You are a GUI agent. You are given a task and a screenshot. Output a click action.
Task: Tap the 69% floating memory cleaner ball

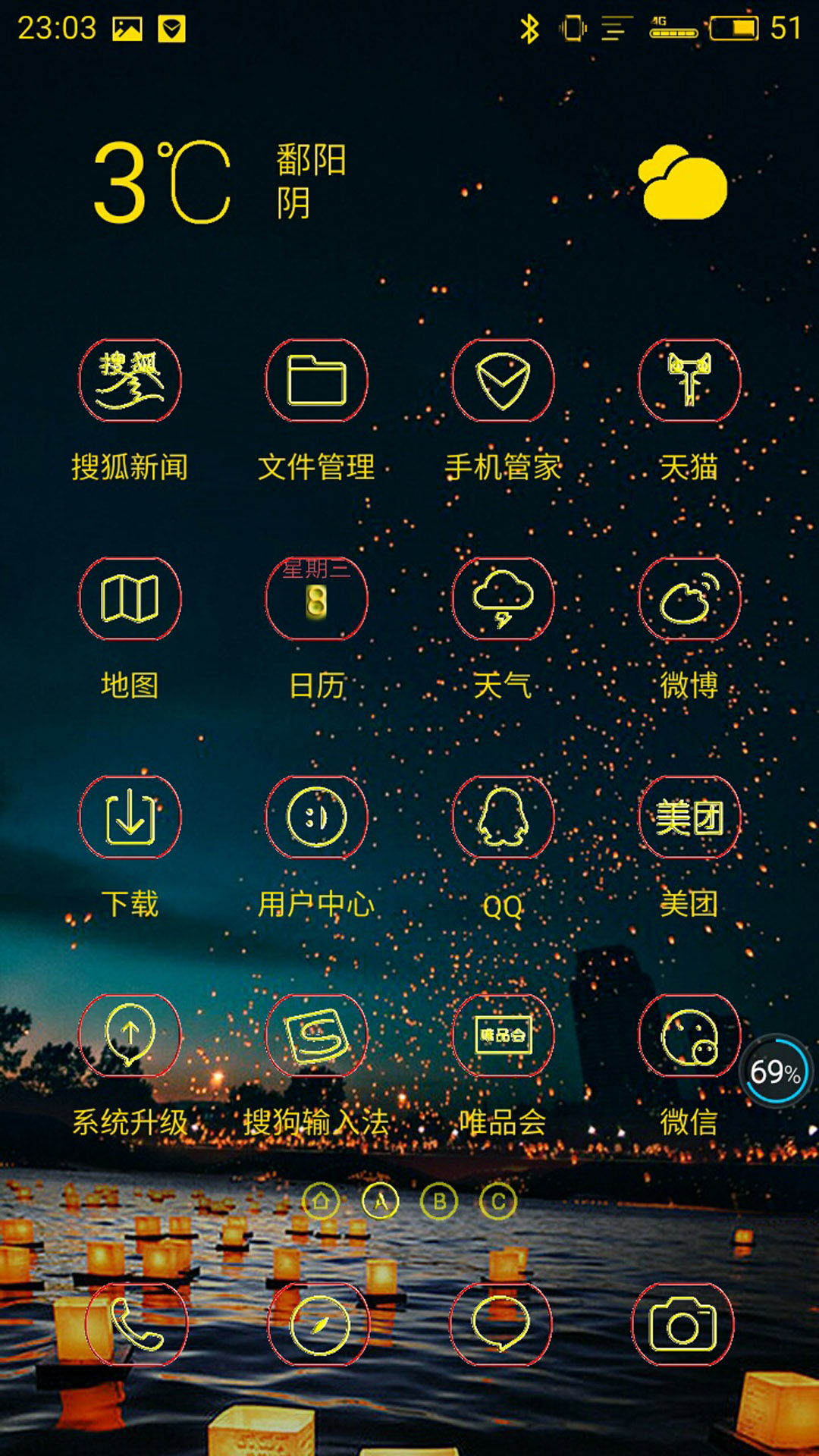(x=775, y=1071)
